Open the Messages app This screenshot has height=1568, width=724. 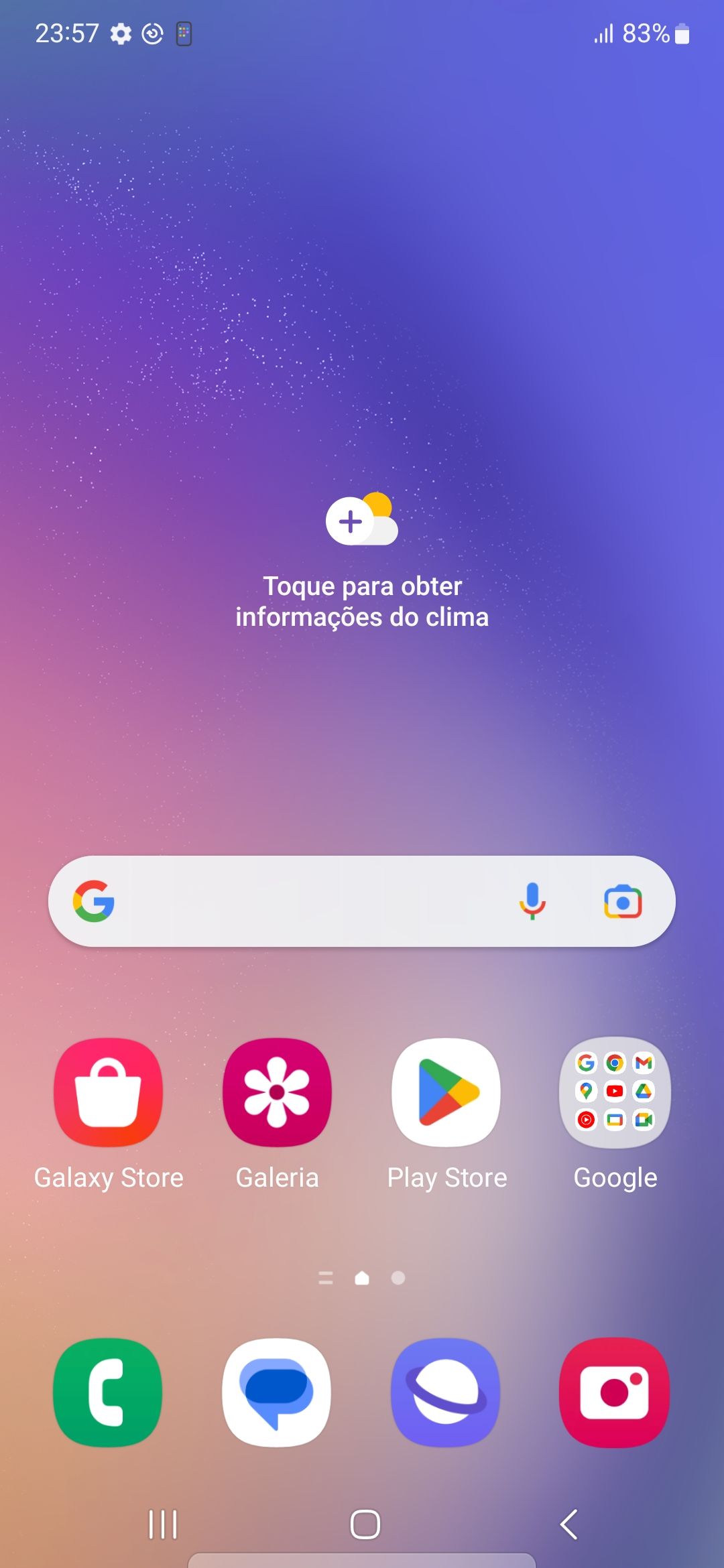(277, 1392)
